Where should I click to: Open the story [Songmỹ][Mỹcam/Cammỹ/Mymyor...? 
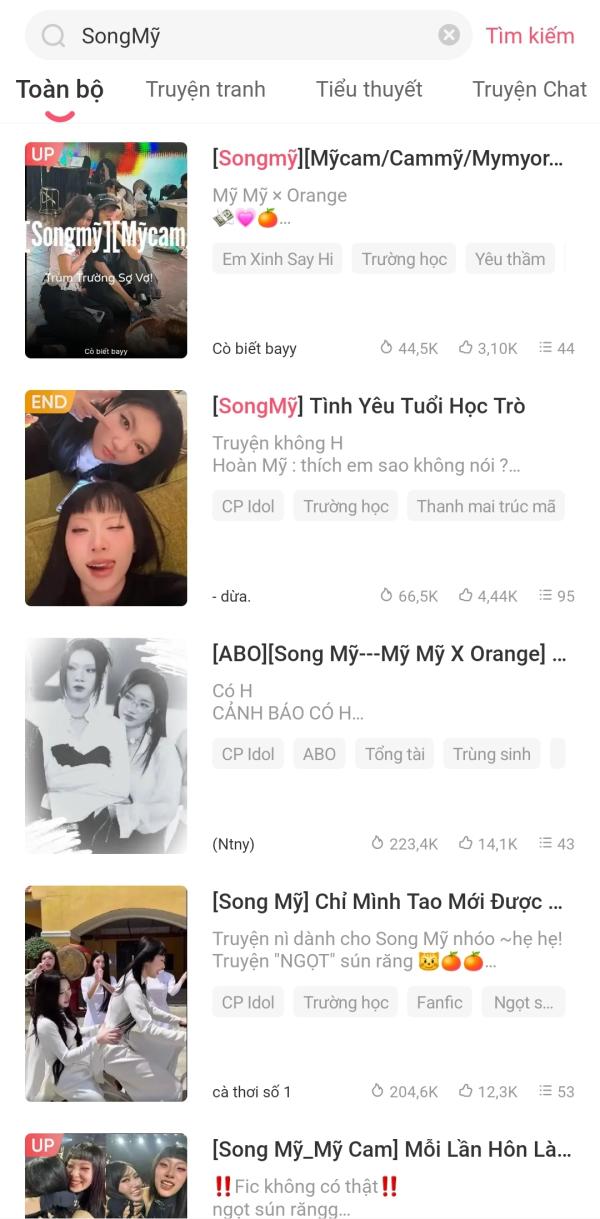388,158
